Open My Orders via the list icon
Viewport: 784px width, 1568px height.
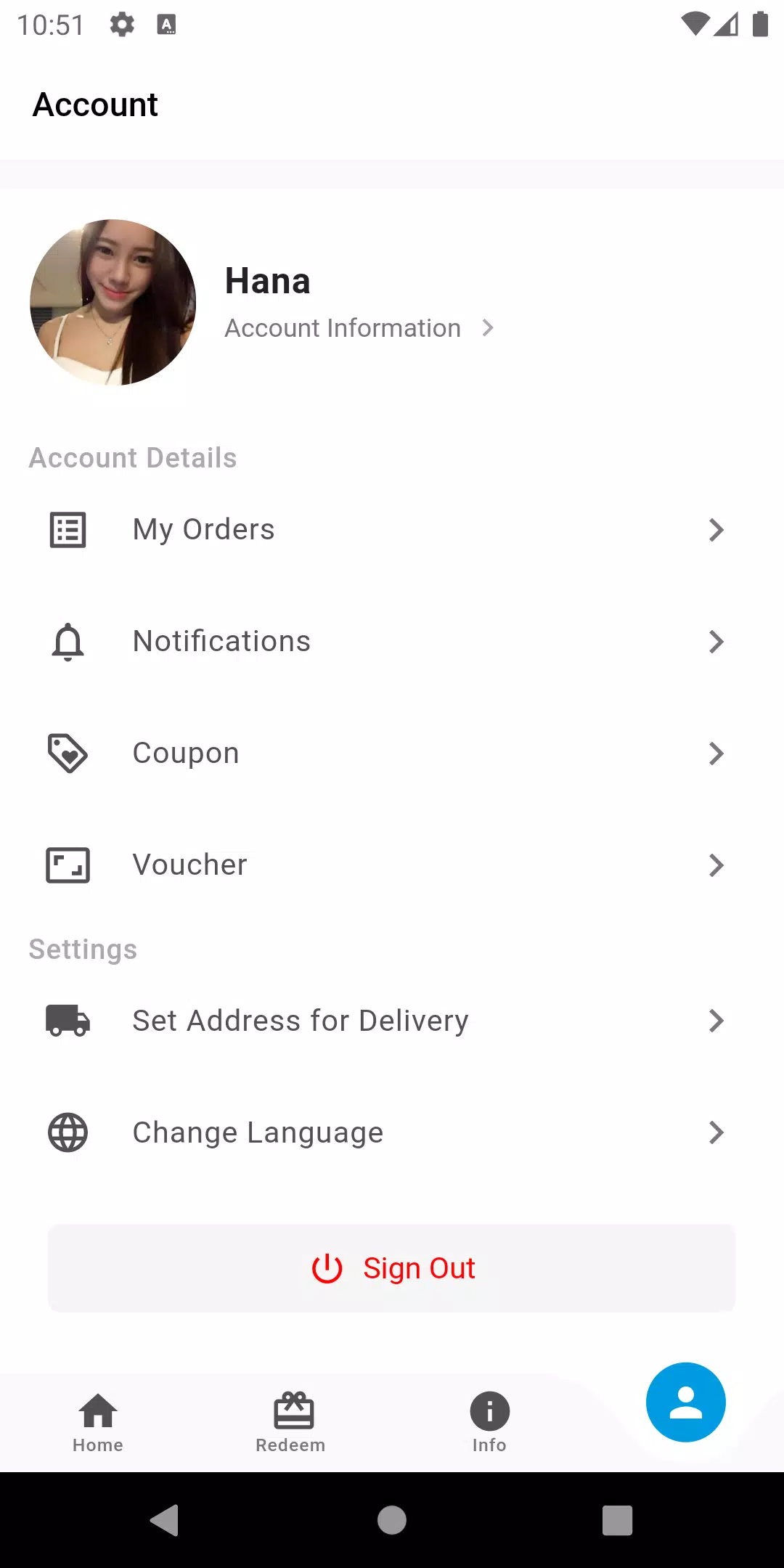68,530
